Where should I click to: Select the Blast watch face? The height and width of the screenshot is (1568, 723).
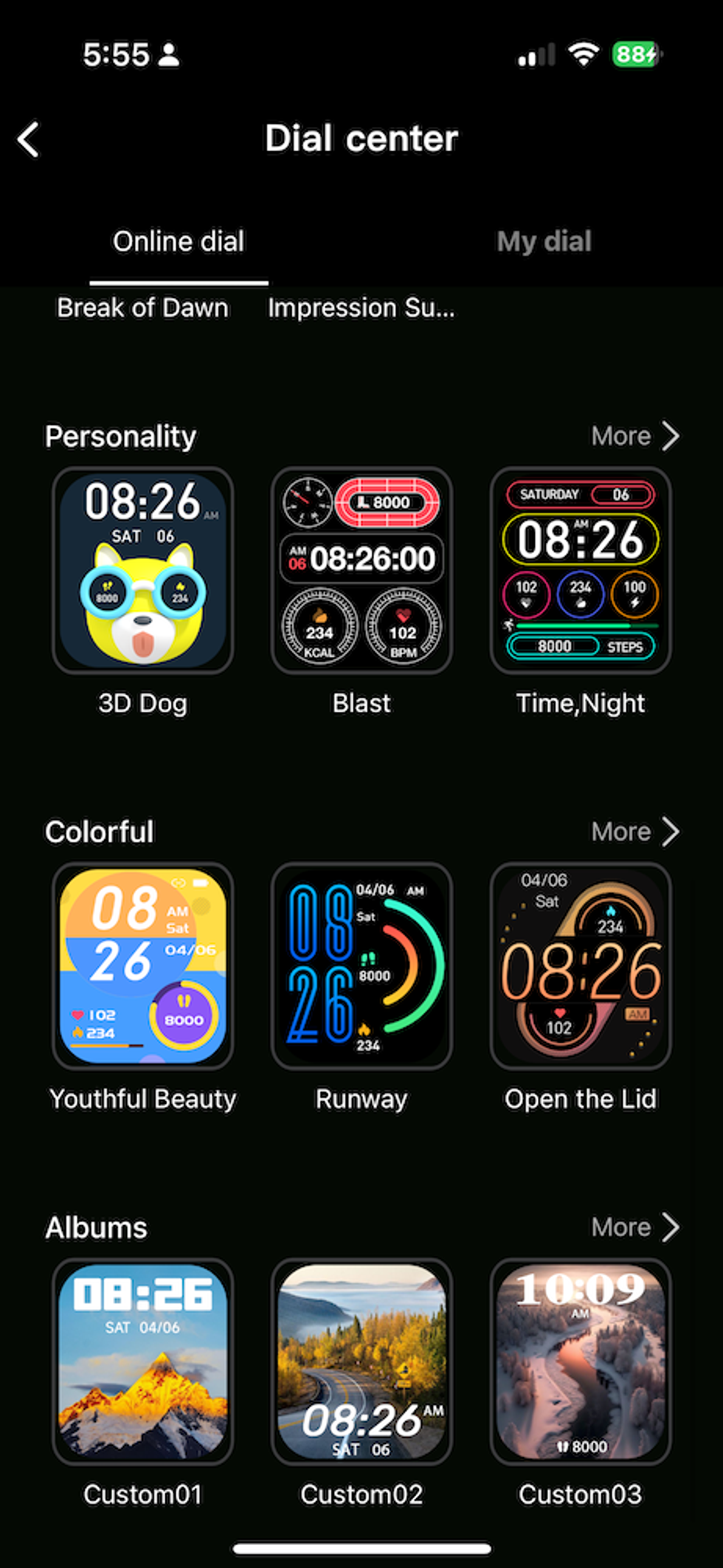pyautogui.click(x=361, y=570)
